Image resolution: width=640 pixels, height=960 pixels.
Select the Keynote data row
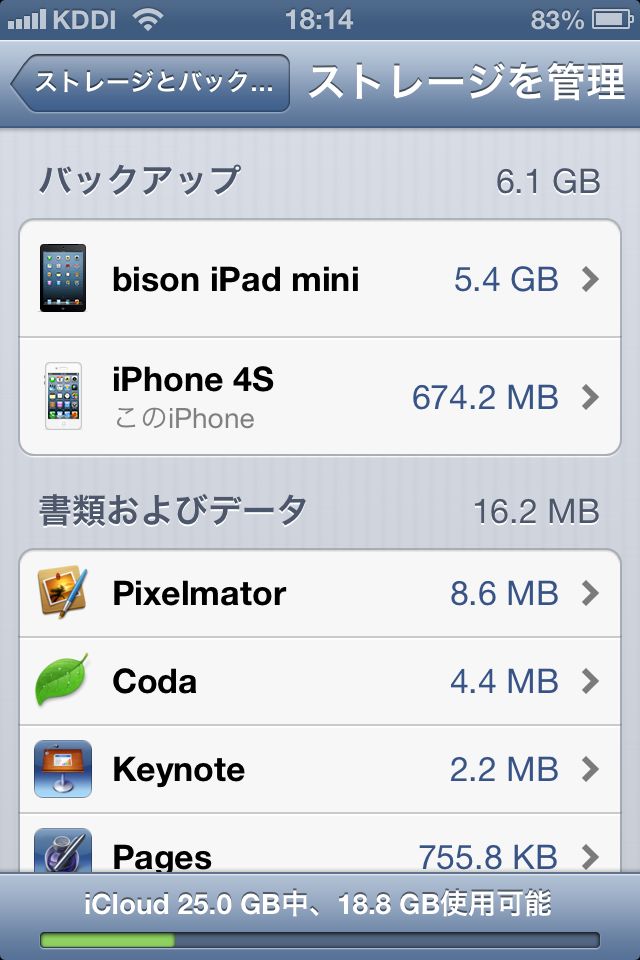pos(320,769)
